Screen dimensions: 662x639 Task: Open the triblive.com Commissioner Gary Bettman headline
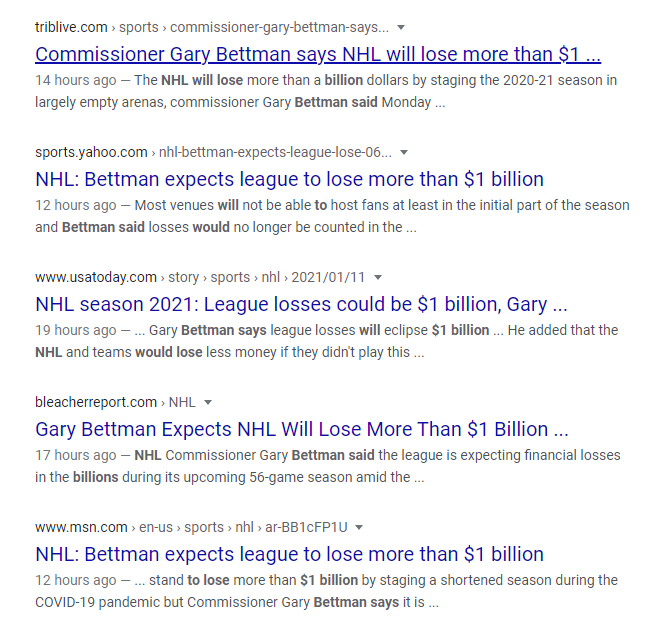(318, 54)
